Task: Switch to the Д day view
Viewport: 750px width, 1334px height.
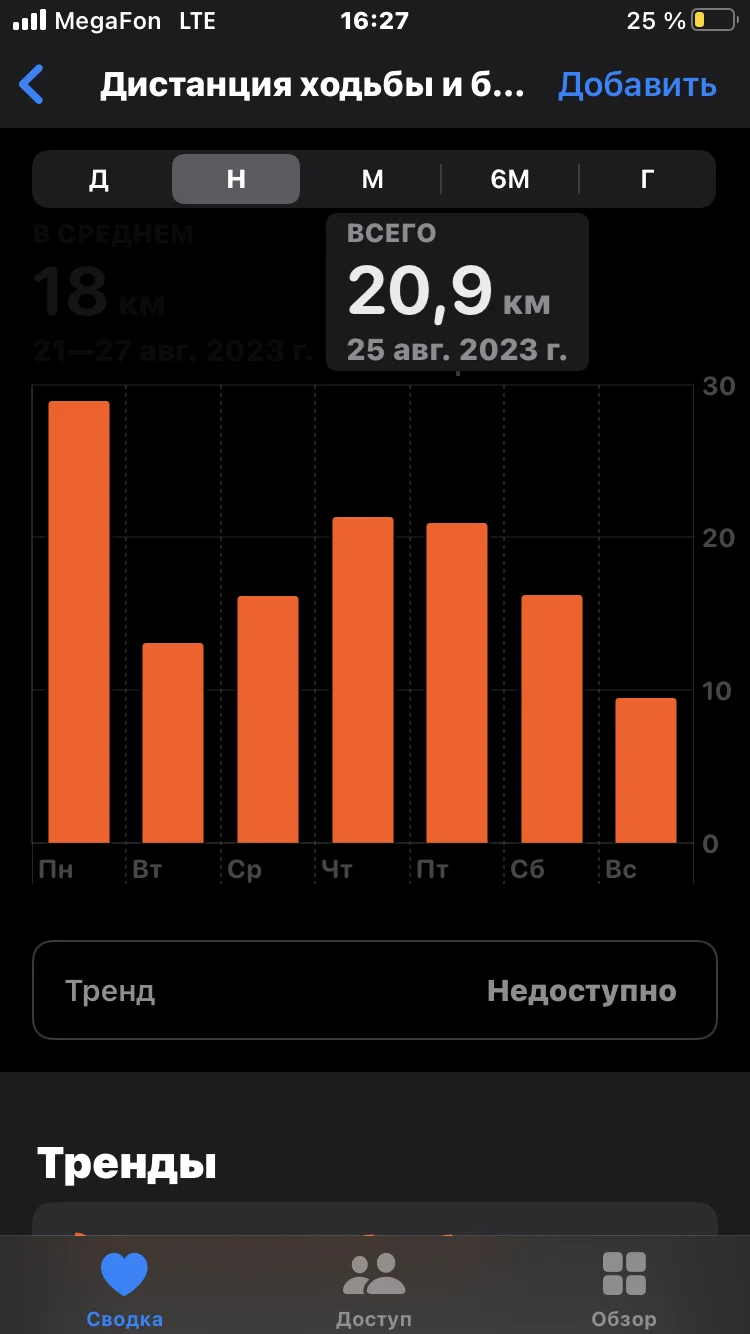Action: click(99, 179)
